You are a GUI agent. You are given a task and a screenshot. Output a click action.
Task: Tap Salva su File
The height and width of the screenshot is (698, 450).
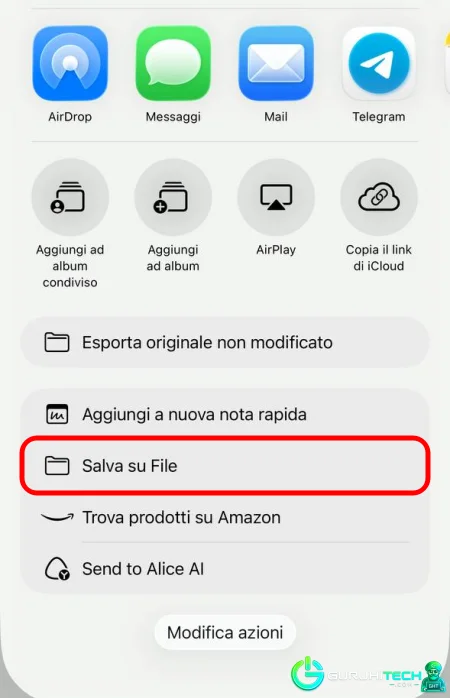point(225,466)
